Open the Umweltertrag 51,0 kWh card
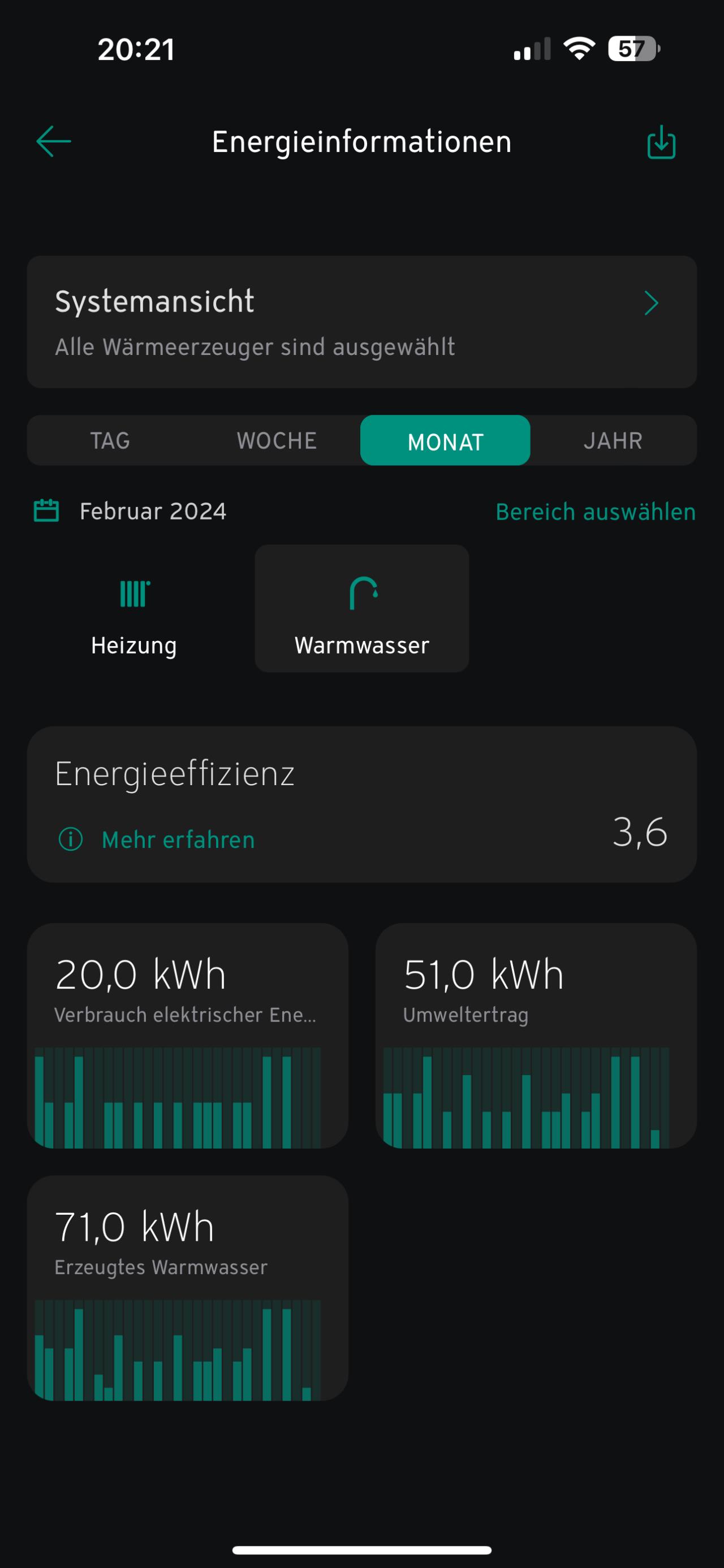The height and width of the screenshot is (1568, 724). pyautogui.click(x=536, y=1036)
